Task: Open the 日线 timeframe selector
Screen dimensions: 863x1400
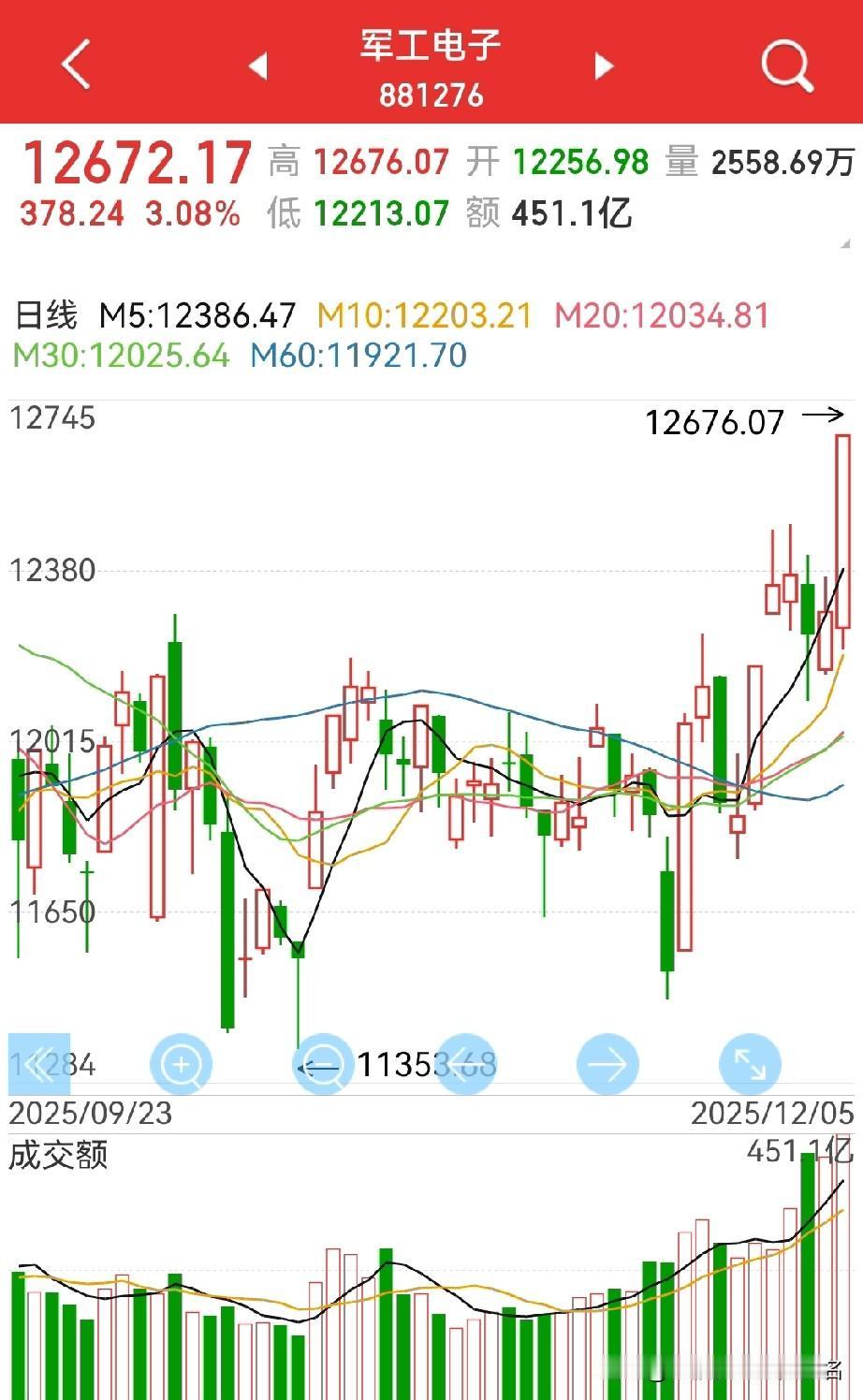Action: point(47,315)
